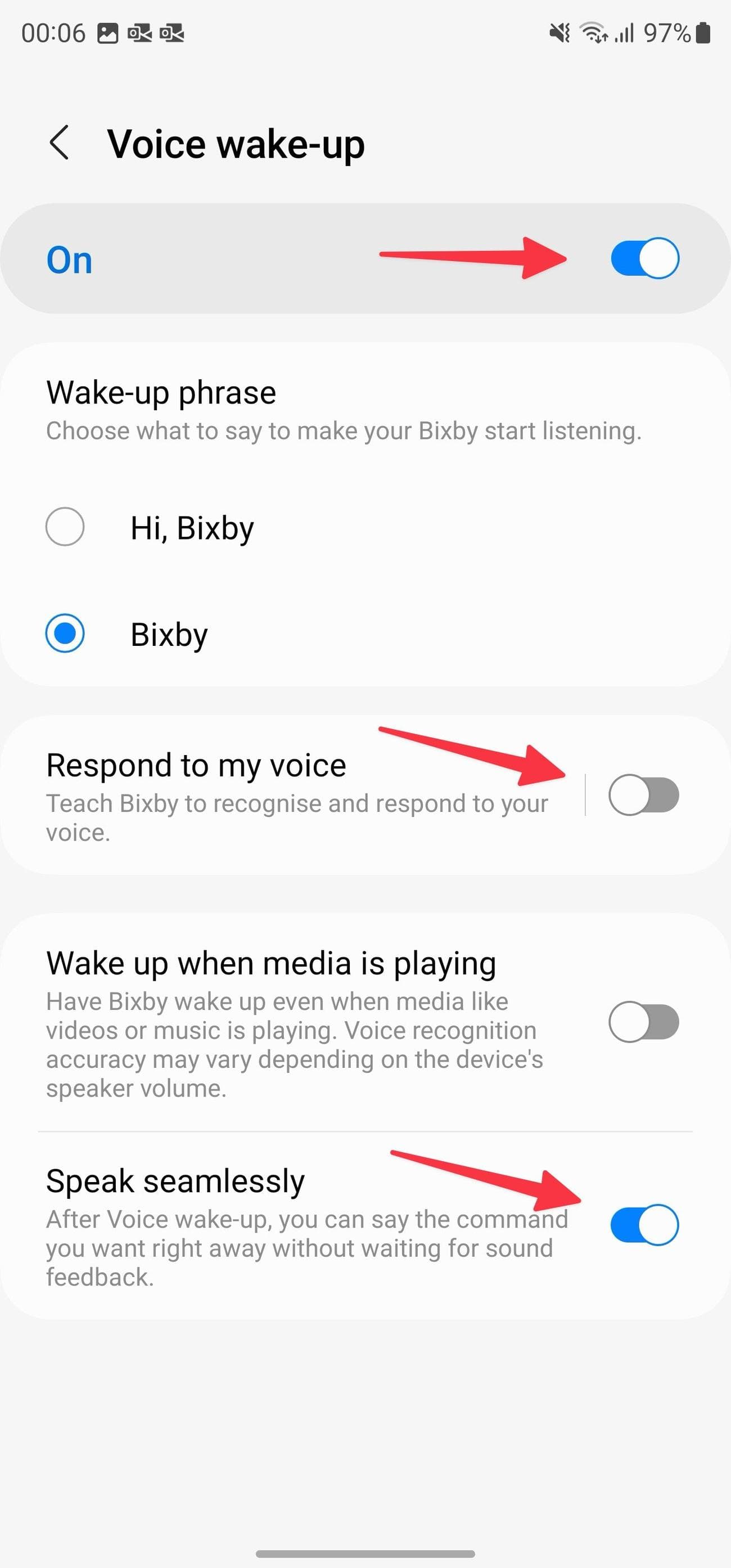Enable the Respond to my voice switch
The width and height of the screenshot is (731, 1568).
[x=643, y=795]
